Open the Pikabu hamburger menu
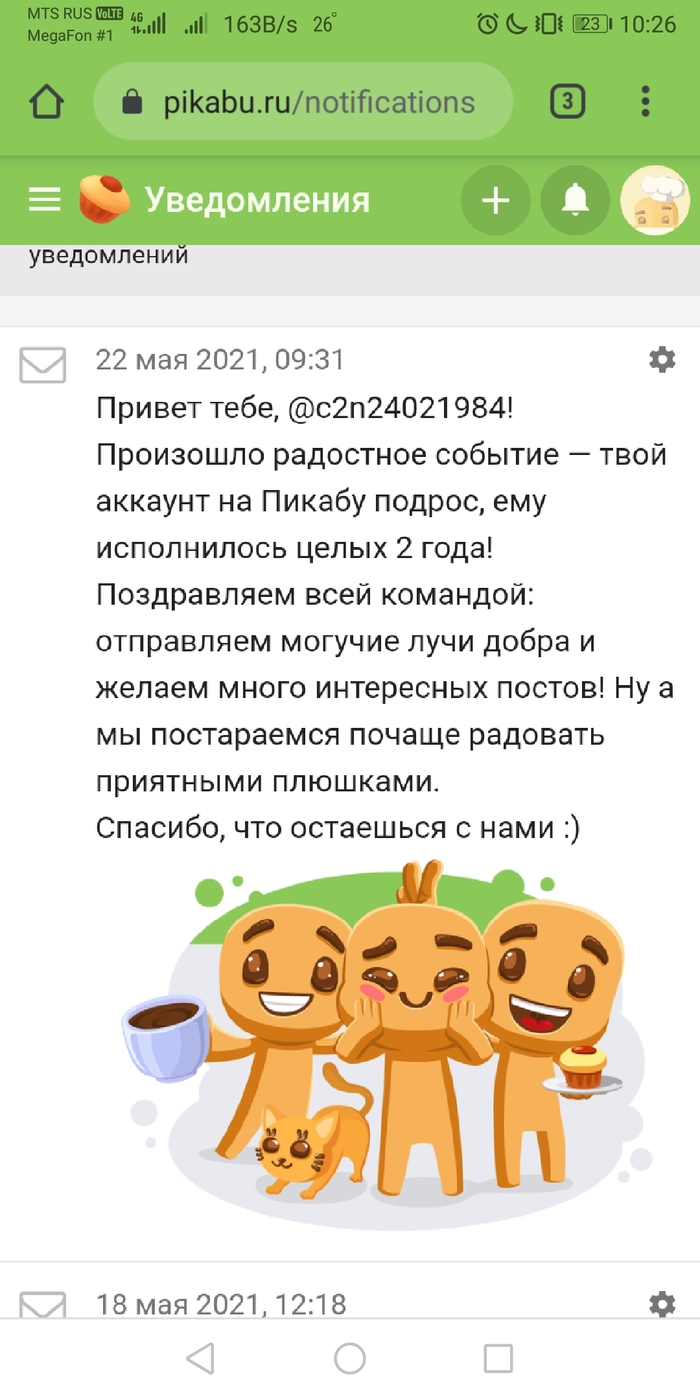 coord(45,200)
